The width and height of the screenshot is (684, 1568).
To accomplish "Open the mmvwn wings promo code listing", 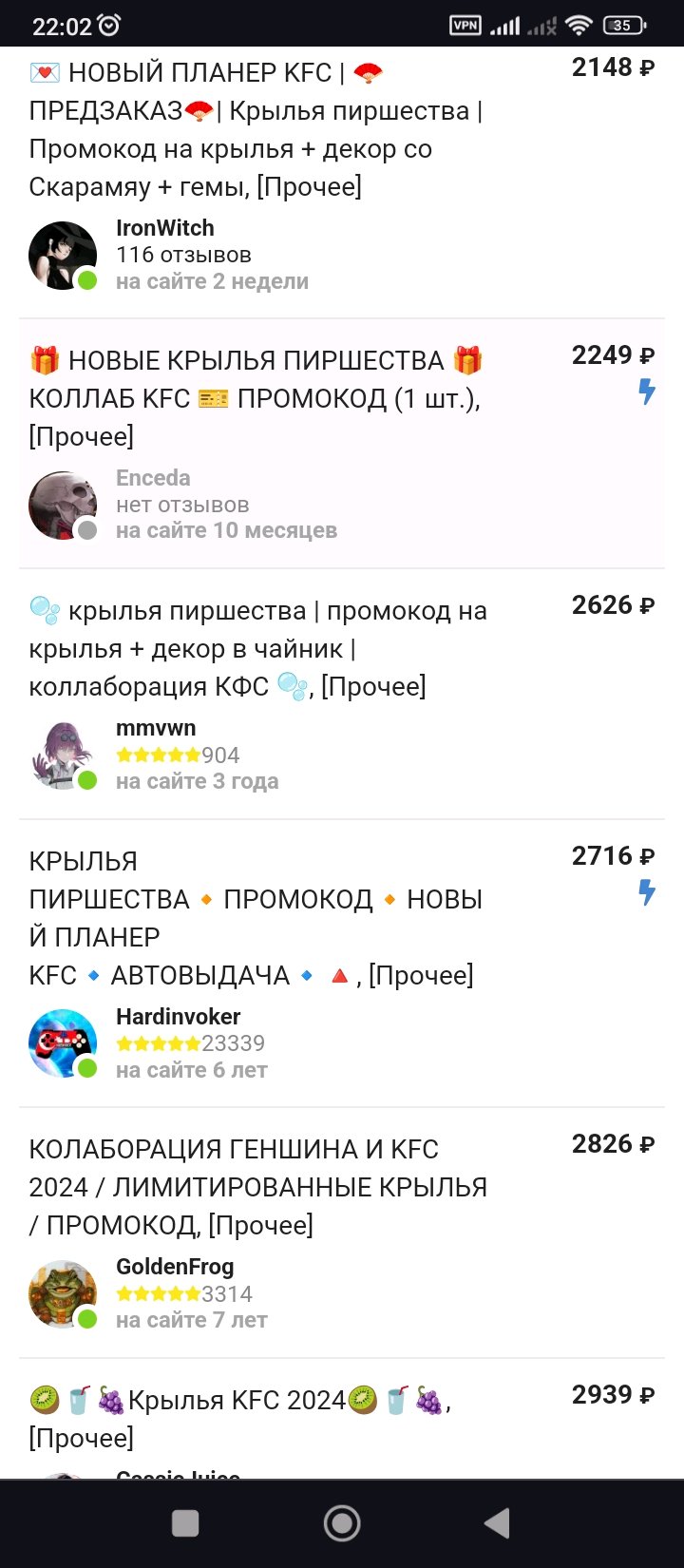I will point(258,649).
